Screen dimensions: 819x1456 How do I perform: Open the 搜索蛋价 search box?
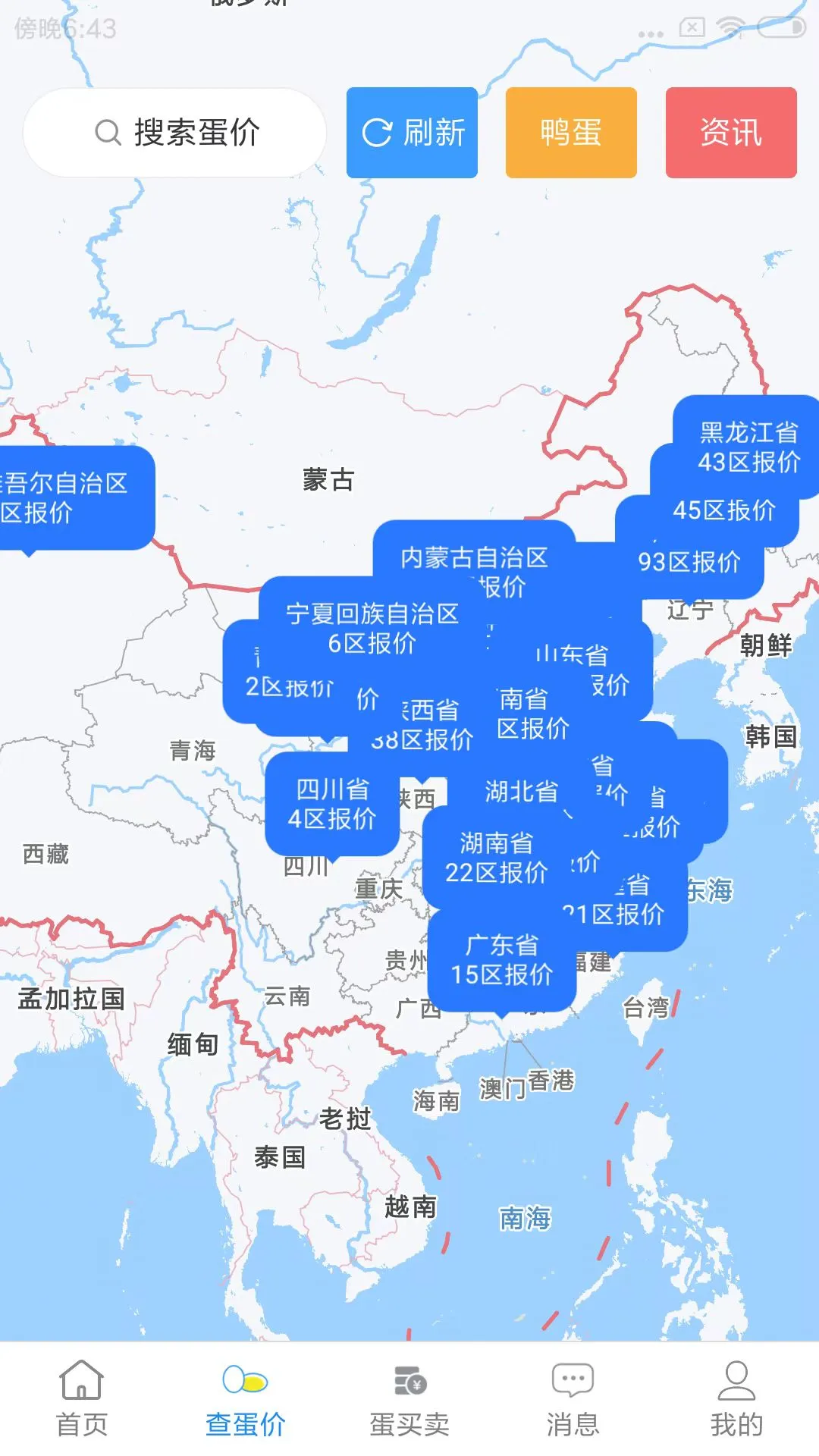pos(175,133)
